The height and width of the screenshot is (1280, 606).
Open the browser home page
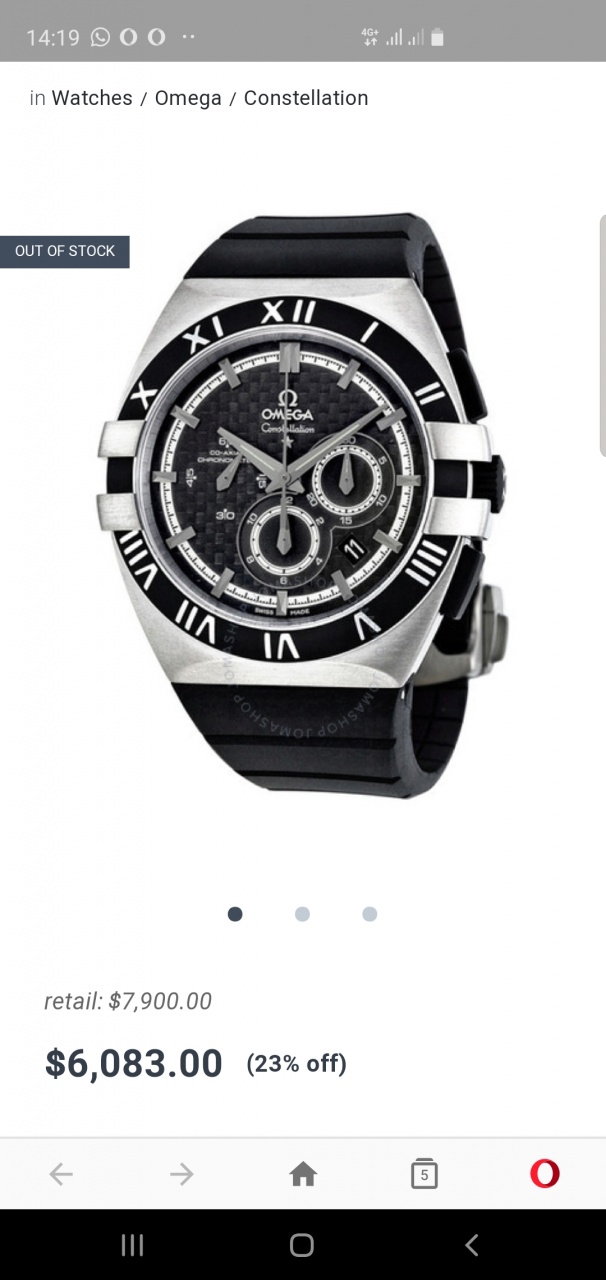pyautogui.click(x=303, y=1174)
